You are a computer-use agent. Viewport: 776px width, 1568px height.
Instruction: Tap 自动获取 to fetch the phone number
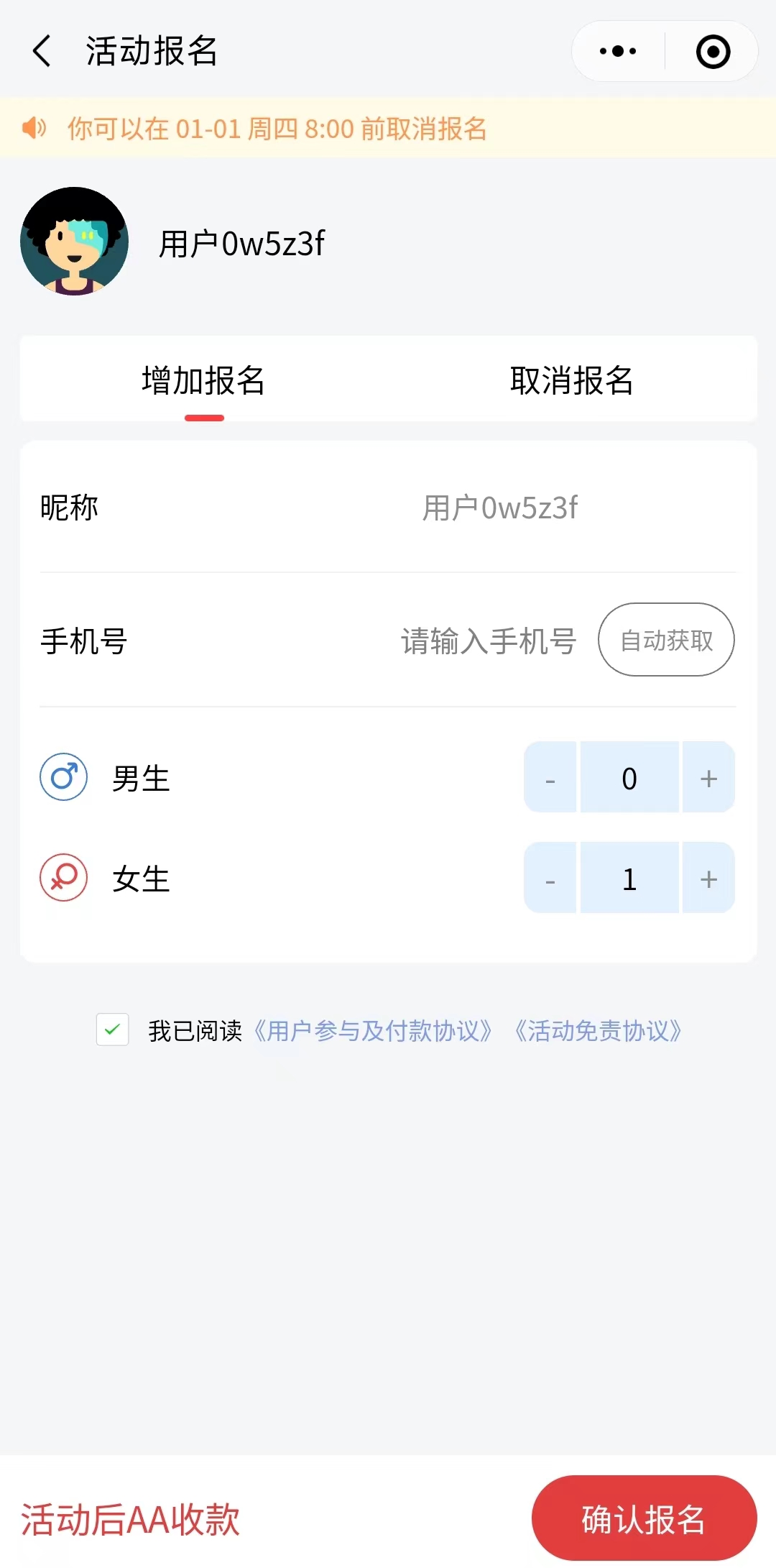(x=666, y=640)
